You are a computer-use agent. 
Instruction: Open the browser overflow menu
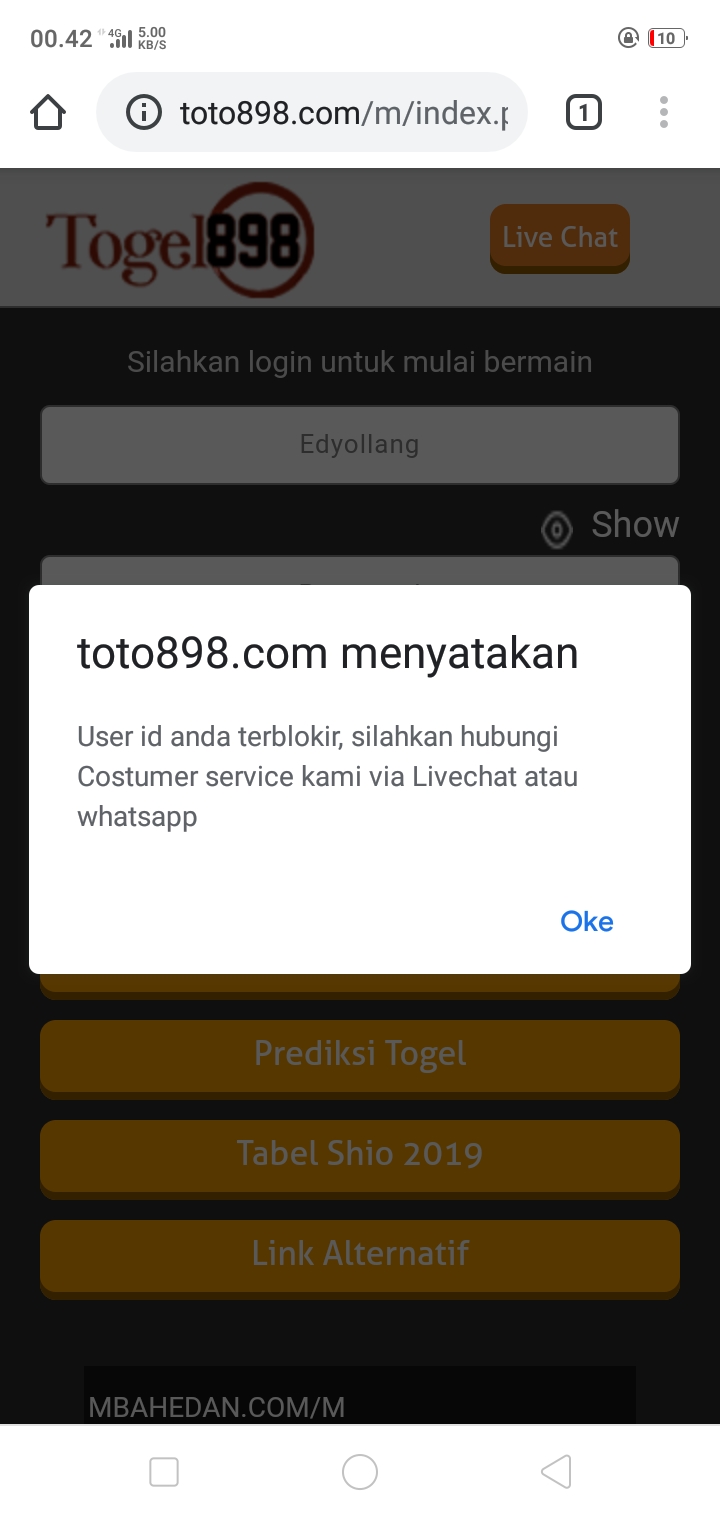[664, 113]
